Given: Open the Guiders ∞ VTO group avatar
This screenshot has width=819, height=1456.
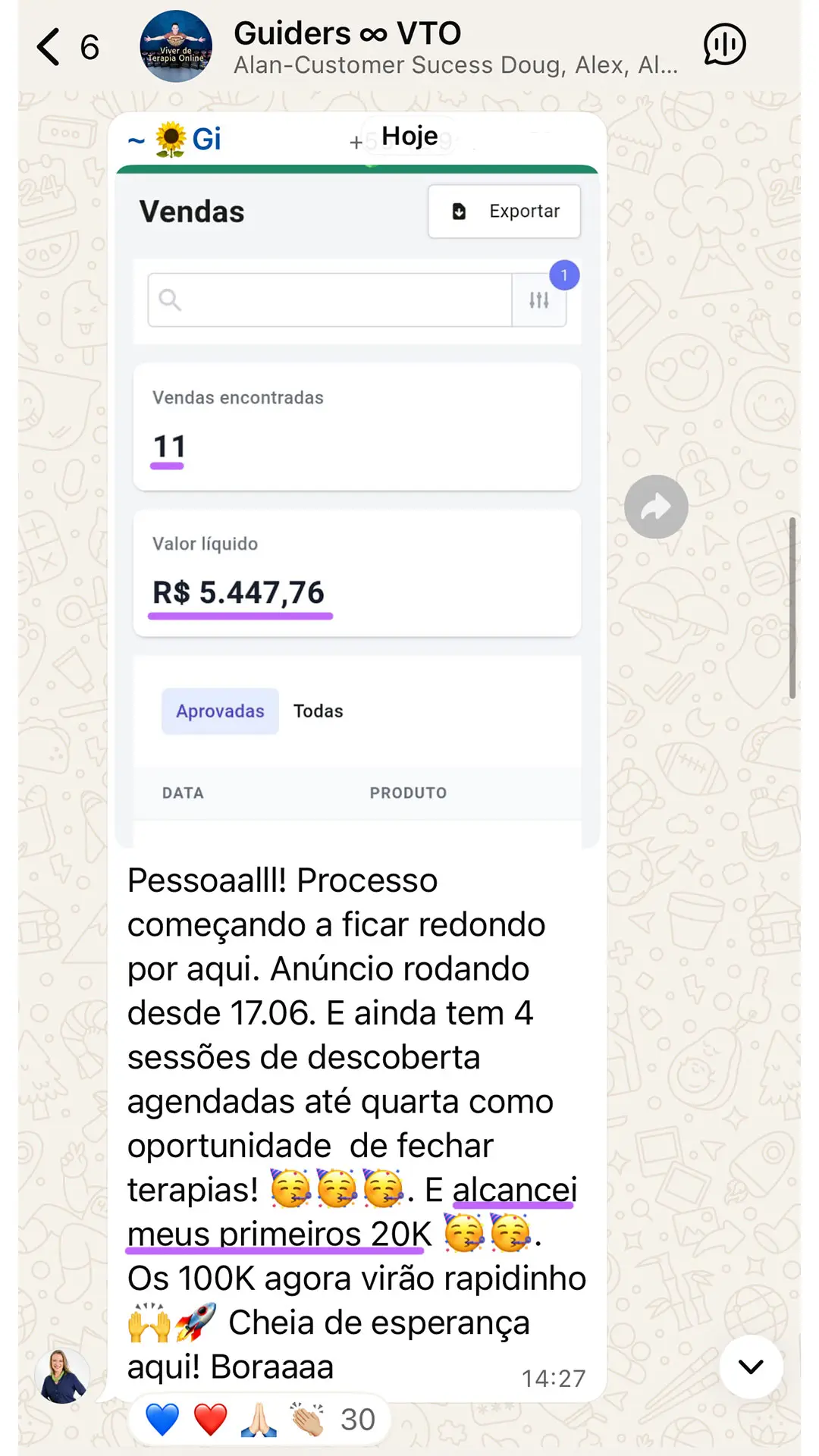Looking at the screenshot, I should [175, 45].
